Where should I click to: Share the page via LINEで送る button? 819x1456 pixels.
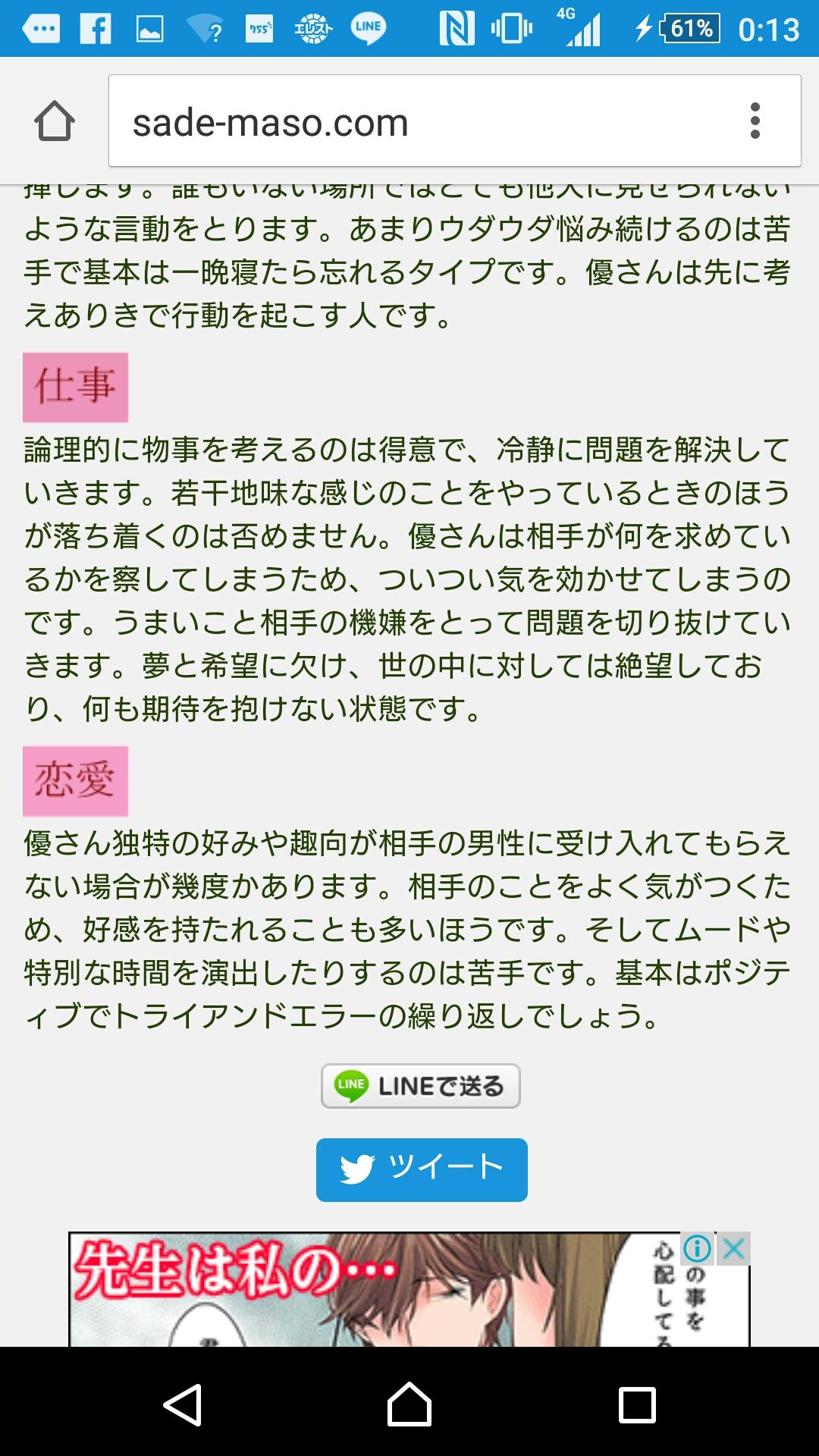[x=420, y=1087]
